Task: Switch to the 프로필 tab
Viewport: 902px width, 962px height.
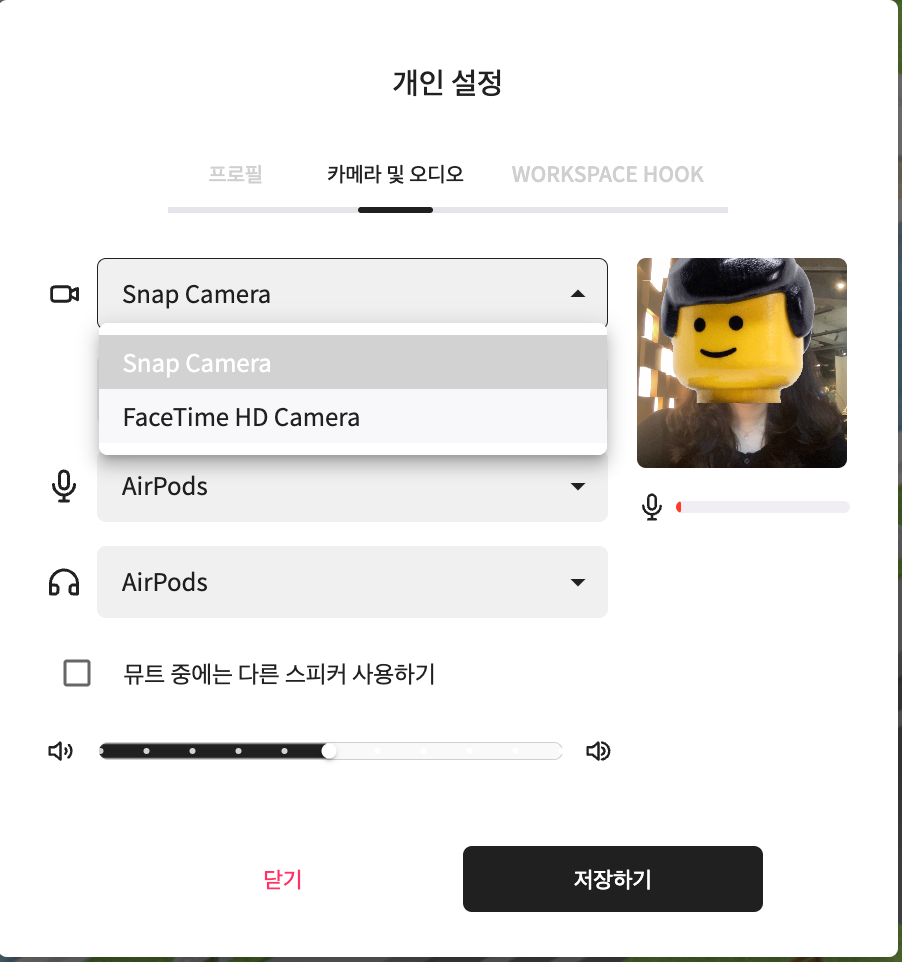Action: click(x=235, y=174)
